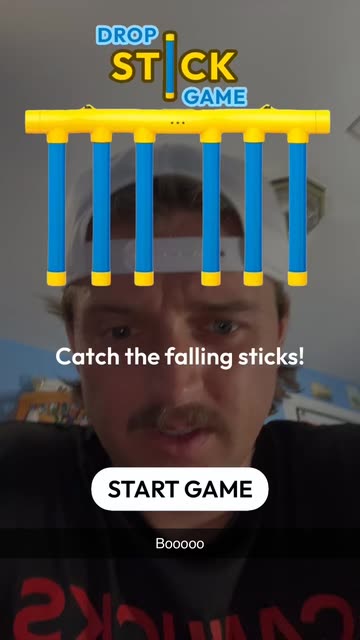Tap the START GAME button
360x640 pixels.
tap(180, 489)
